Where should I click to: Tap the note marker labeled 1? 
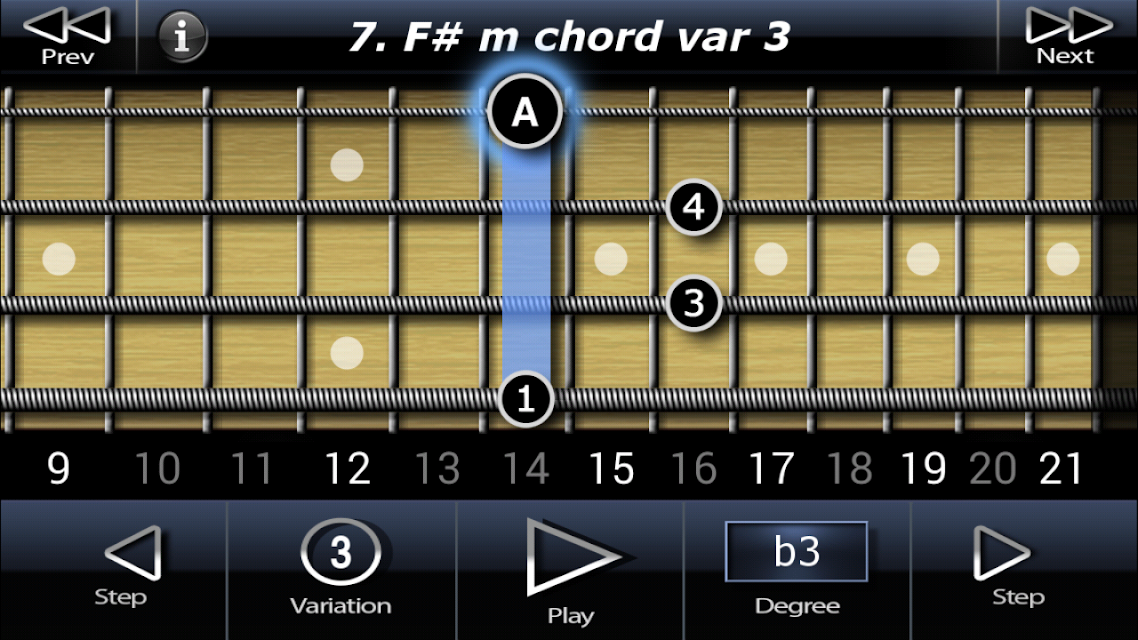526,400
